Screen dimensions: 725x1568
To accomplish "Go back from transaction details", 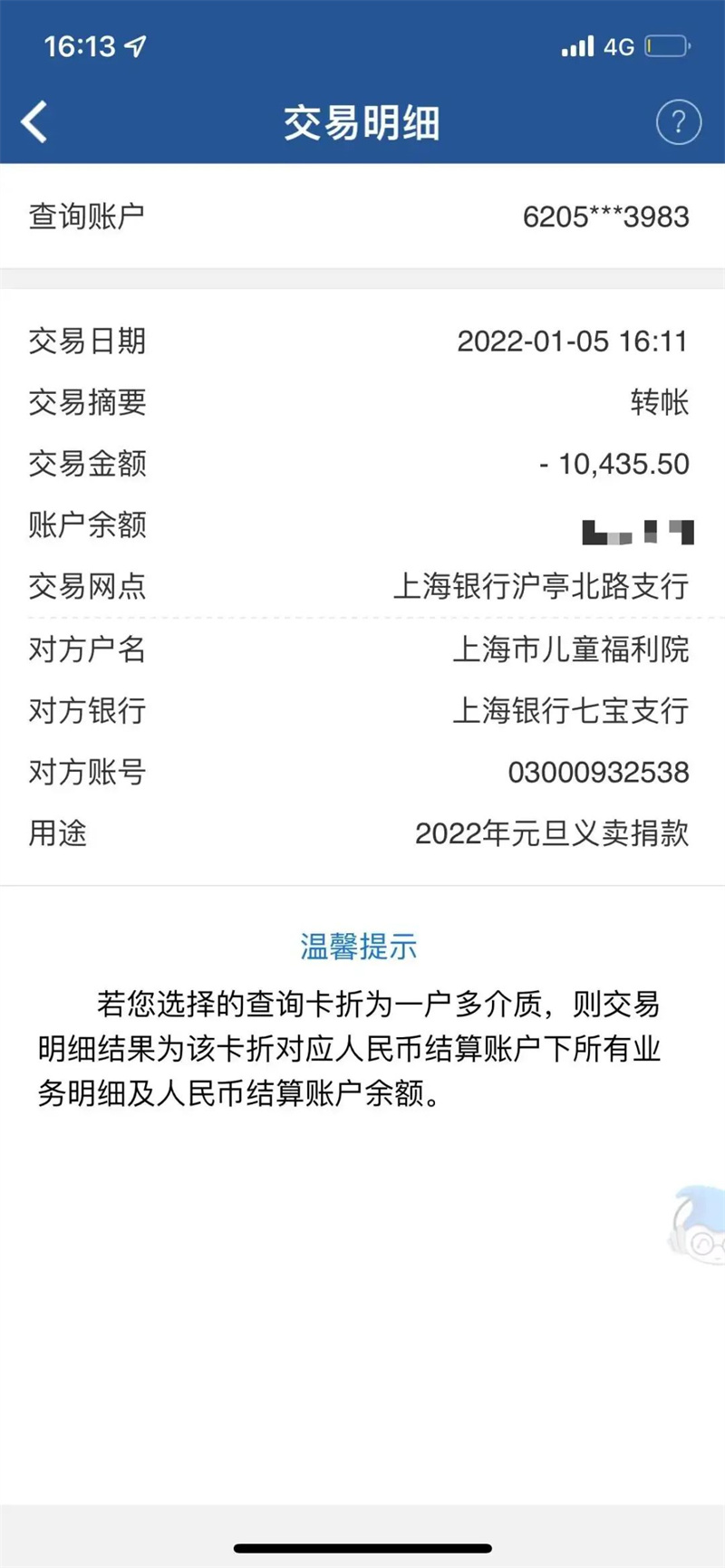I will pyautogui.click(x=34, y=122).
